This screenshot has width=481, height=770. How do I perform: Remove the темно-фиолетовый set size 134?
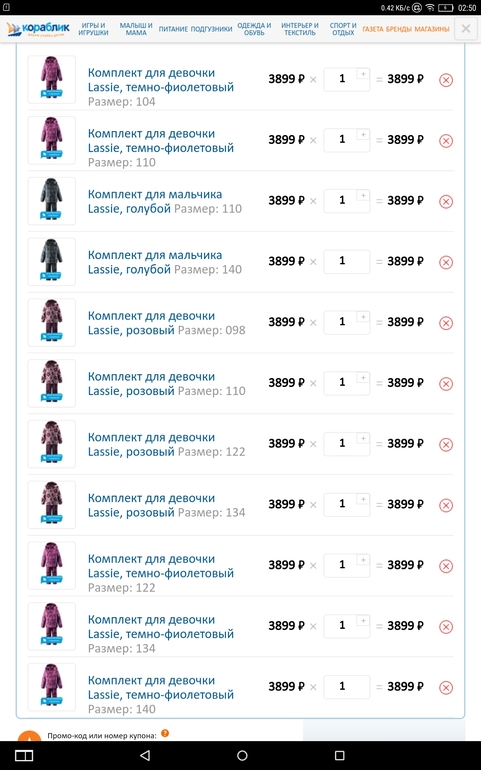[446, 627]
